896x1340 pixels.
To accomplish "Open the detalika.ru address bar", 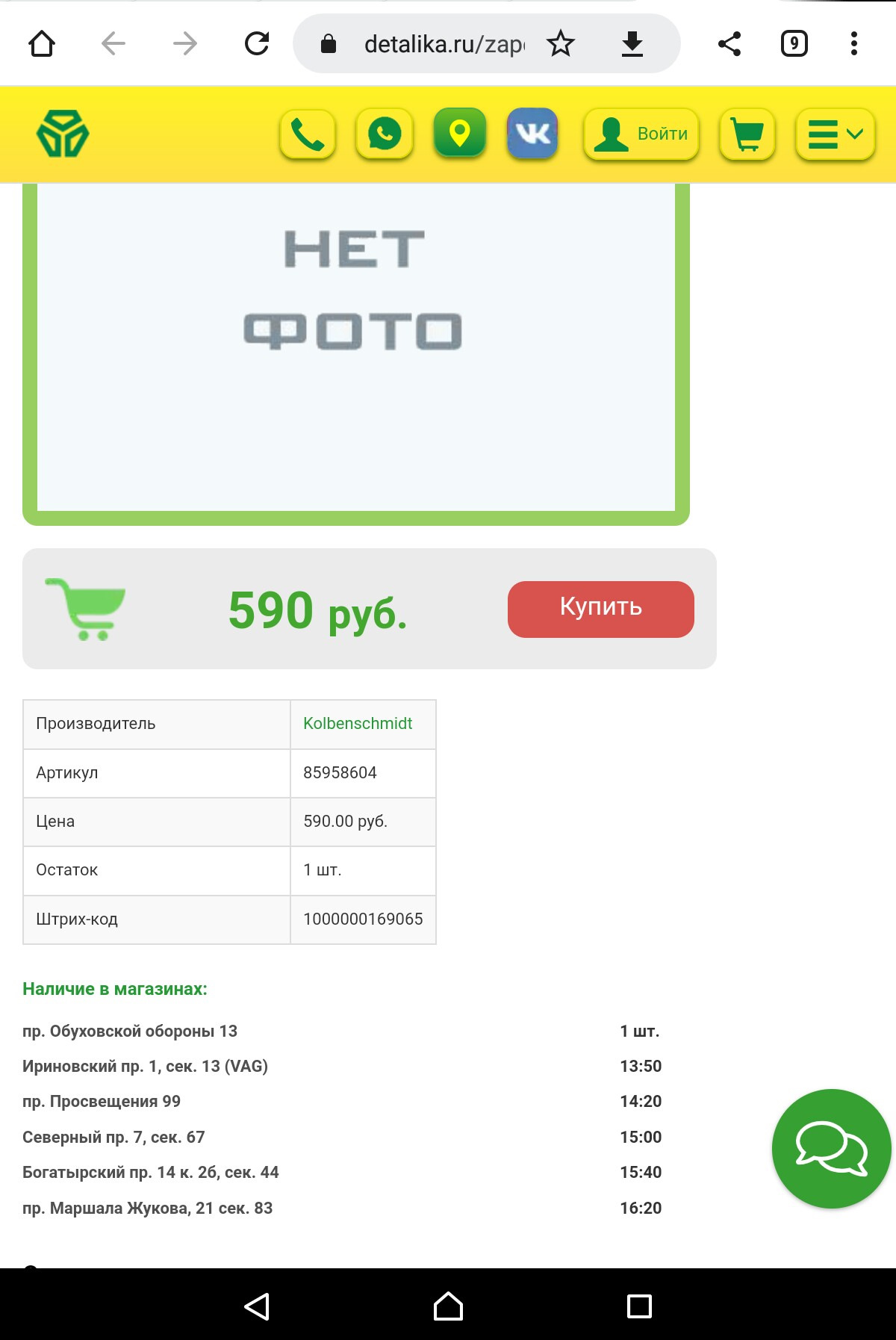I will point(443,45).
